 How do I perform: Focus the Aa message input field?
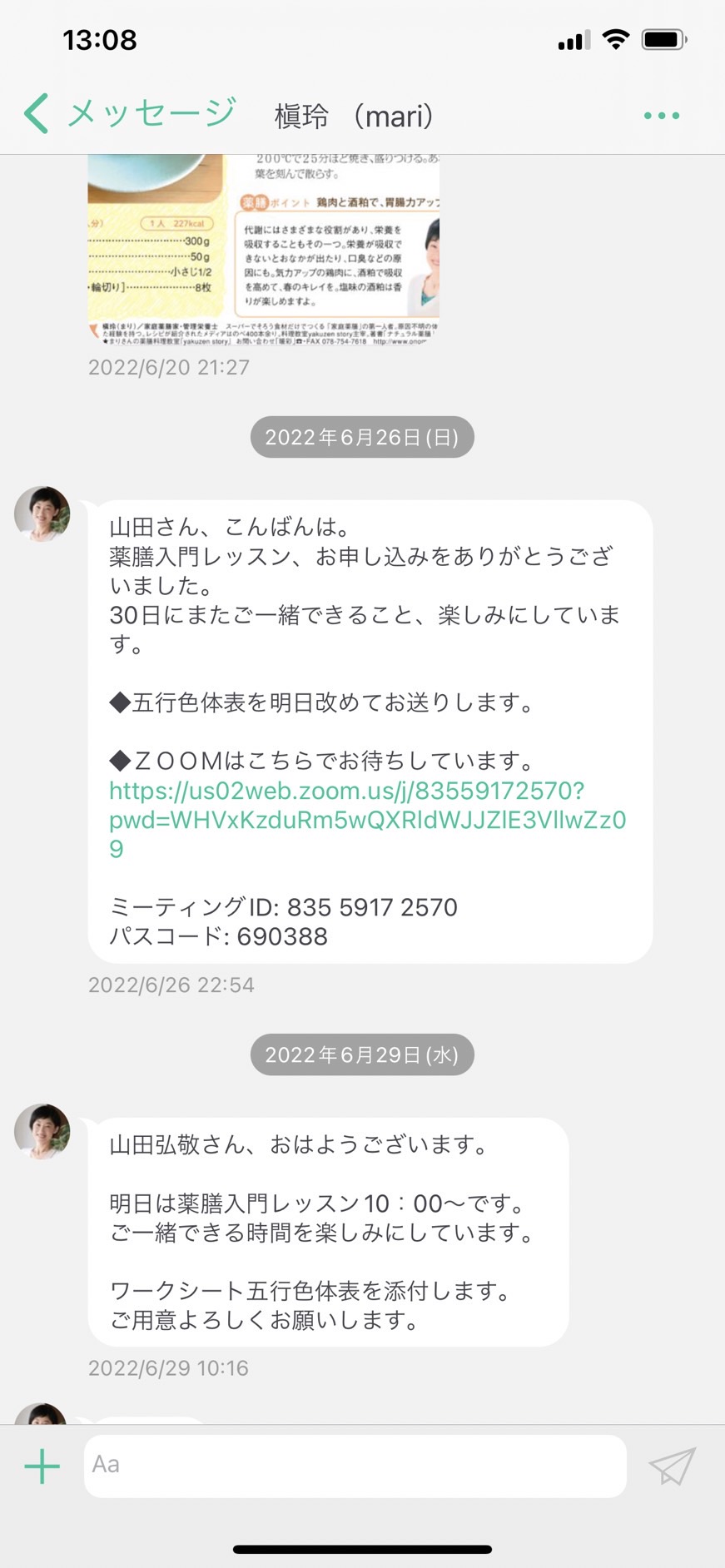(355, 1466)
